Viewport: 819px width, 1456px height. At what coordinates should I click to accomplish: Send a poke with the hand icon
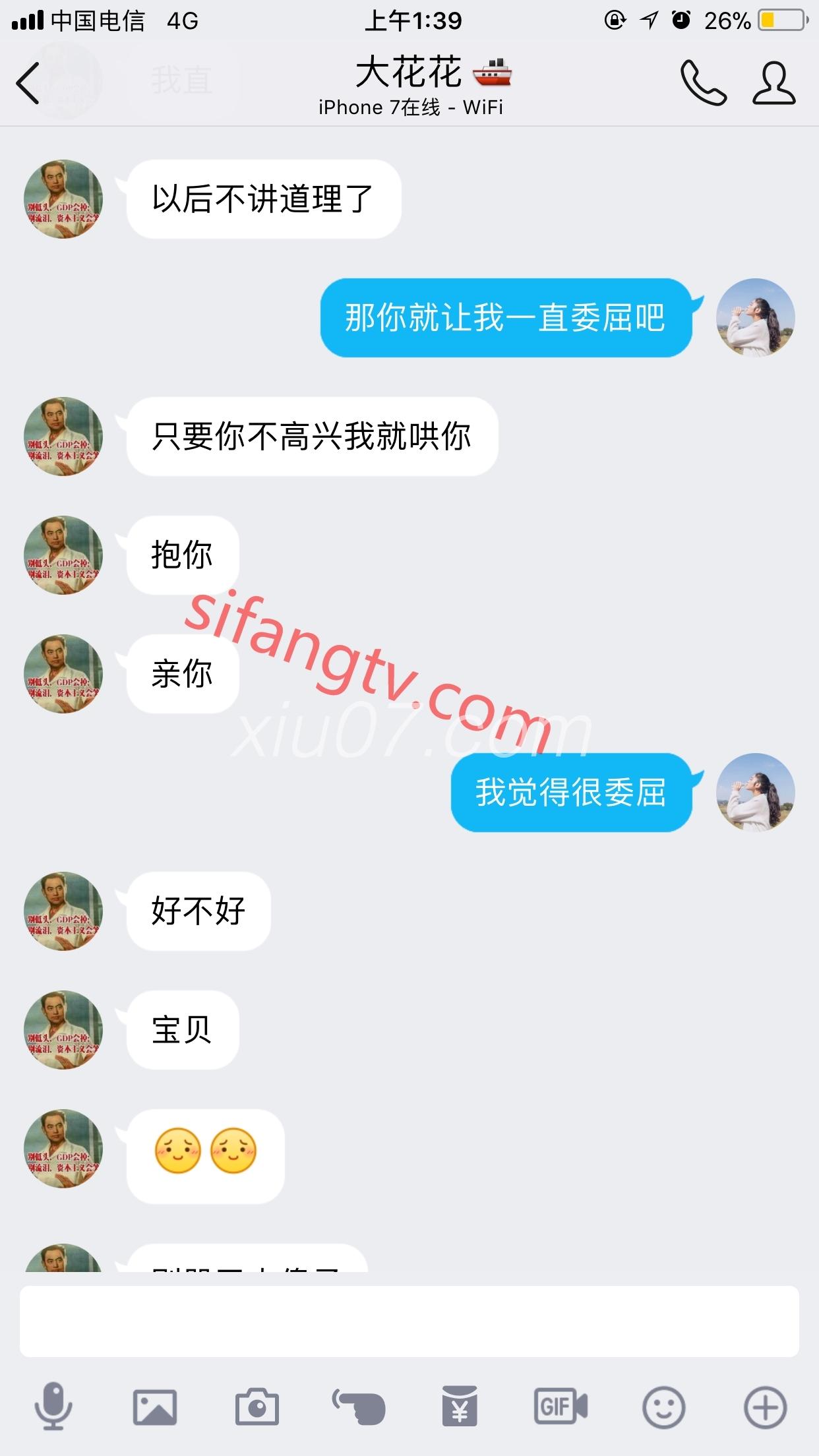(359, 1407)
